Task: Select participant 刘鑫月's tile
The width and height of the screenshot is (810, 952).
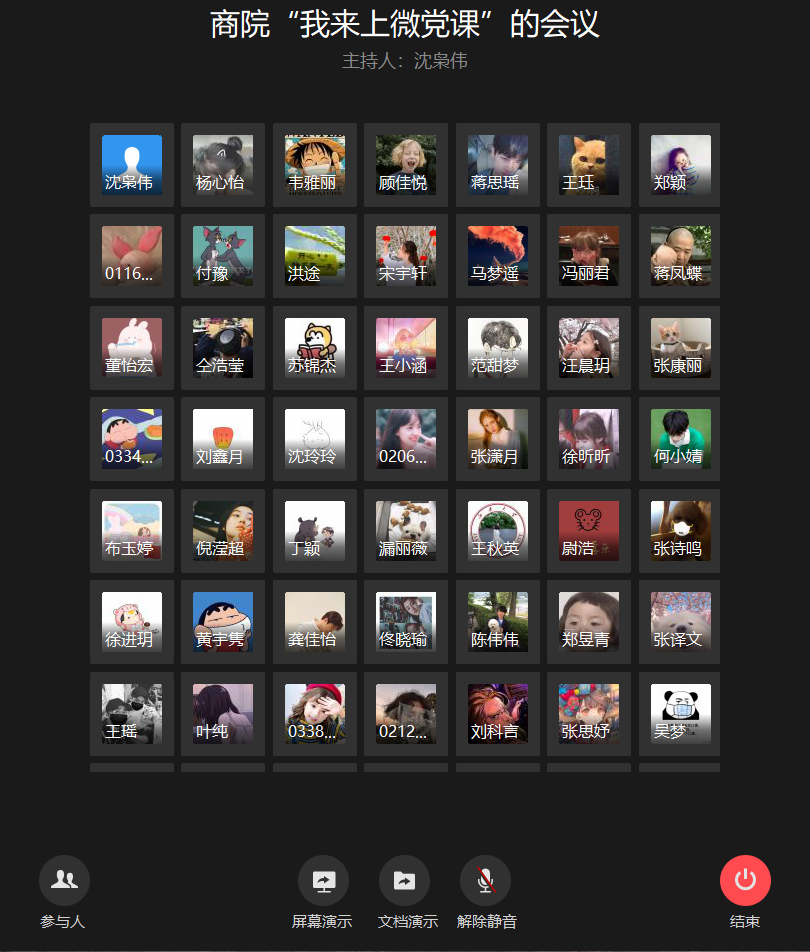Action: (223, 439)
